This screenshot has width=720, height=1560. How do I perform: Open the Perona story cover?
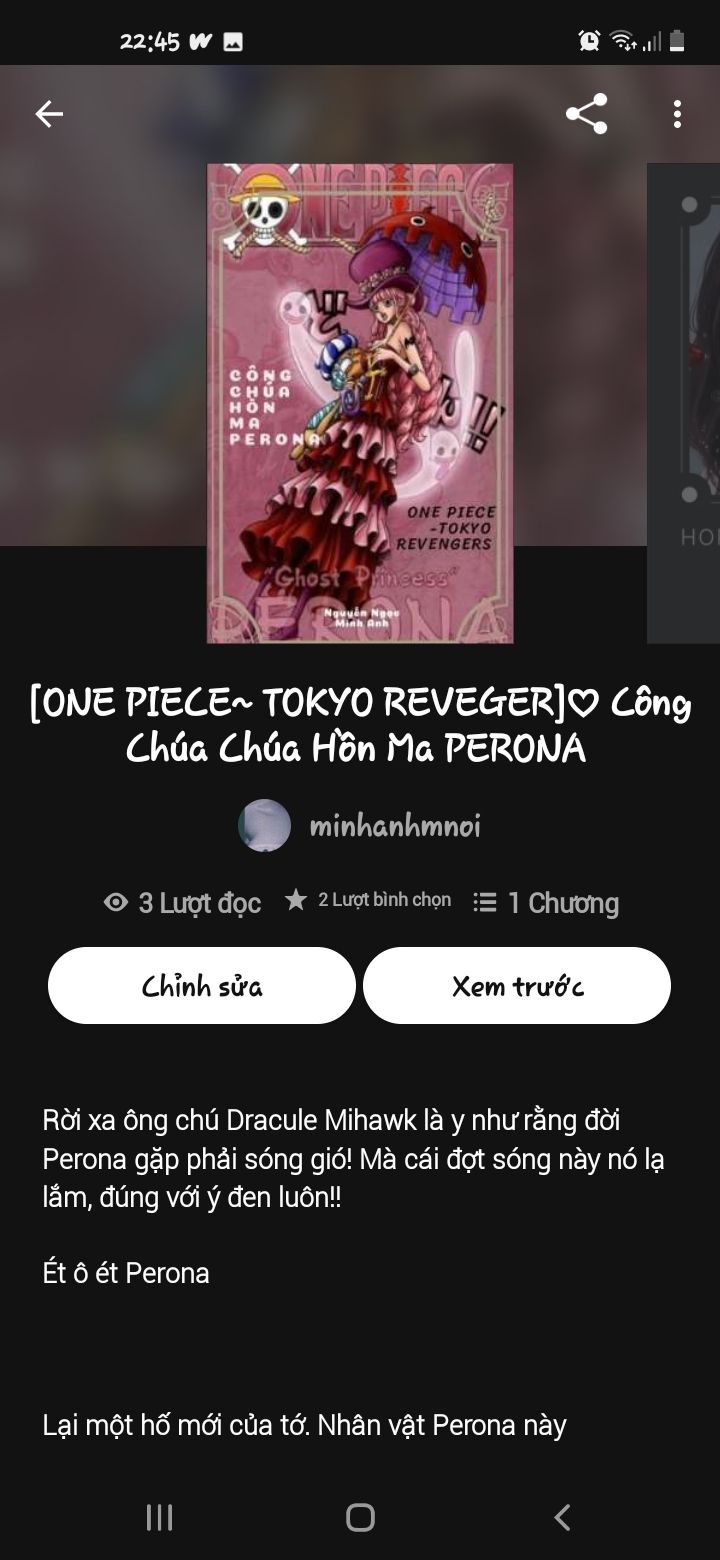pos(360,403)
